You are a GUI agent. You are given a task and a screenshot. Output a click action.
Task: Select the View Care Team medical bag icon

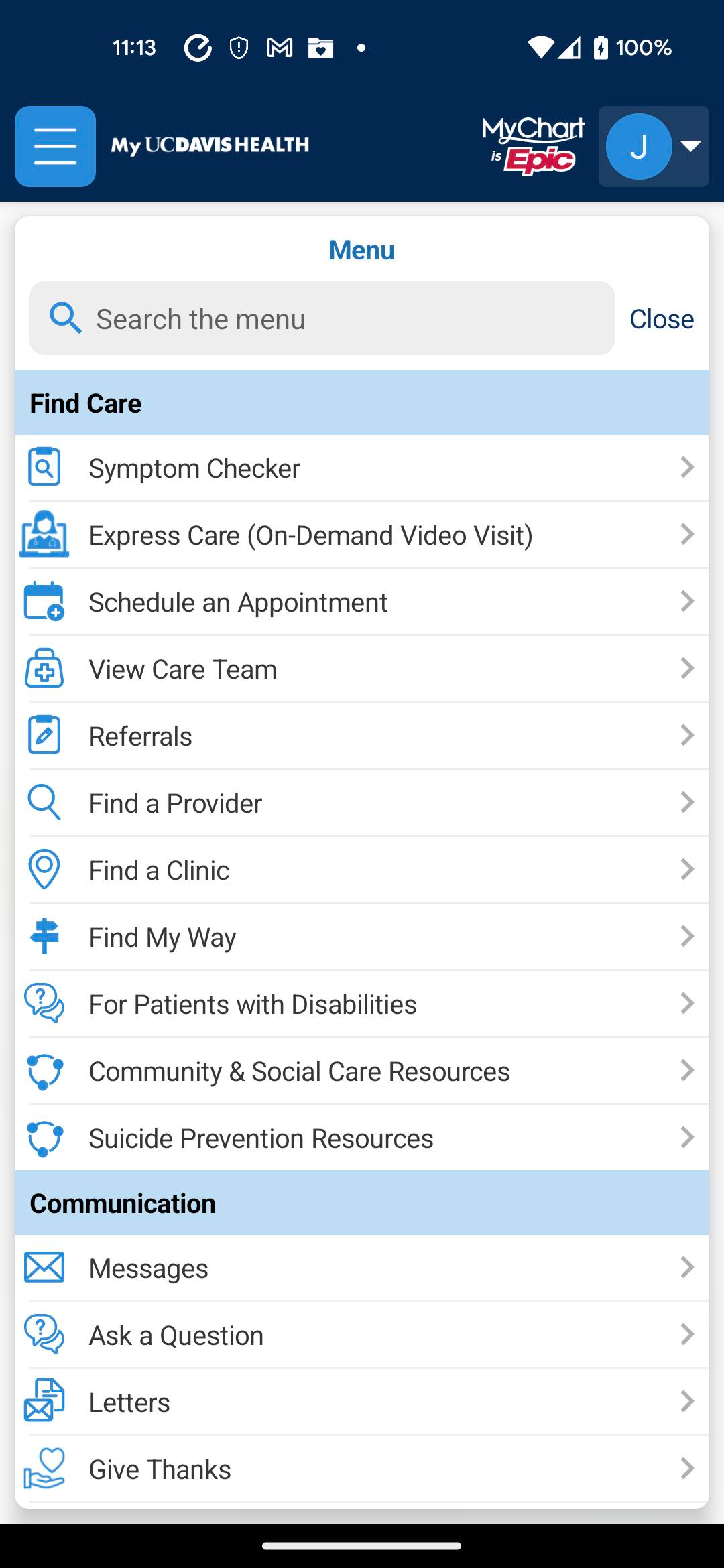[x=44, y=668]
